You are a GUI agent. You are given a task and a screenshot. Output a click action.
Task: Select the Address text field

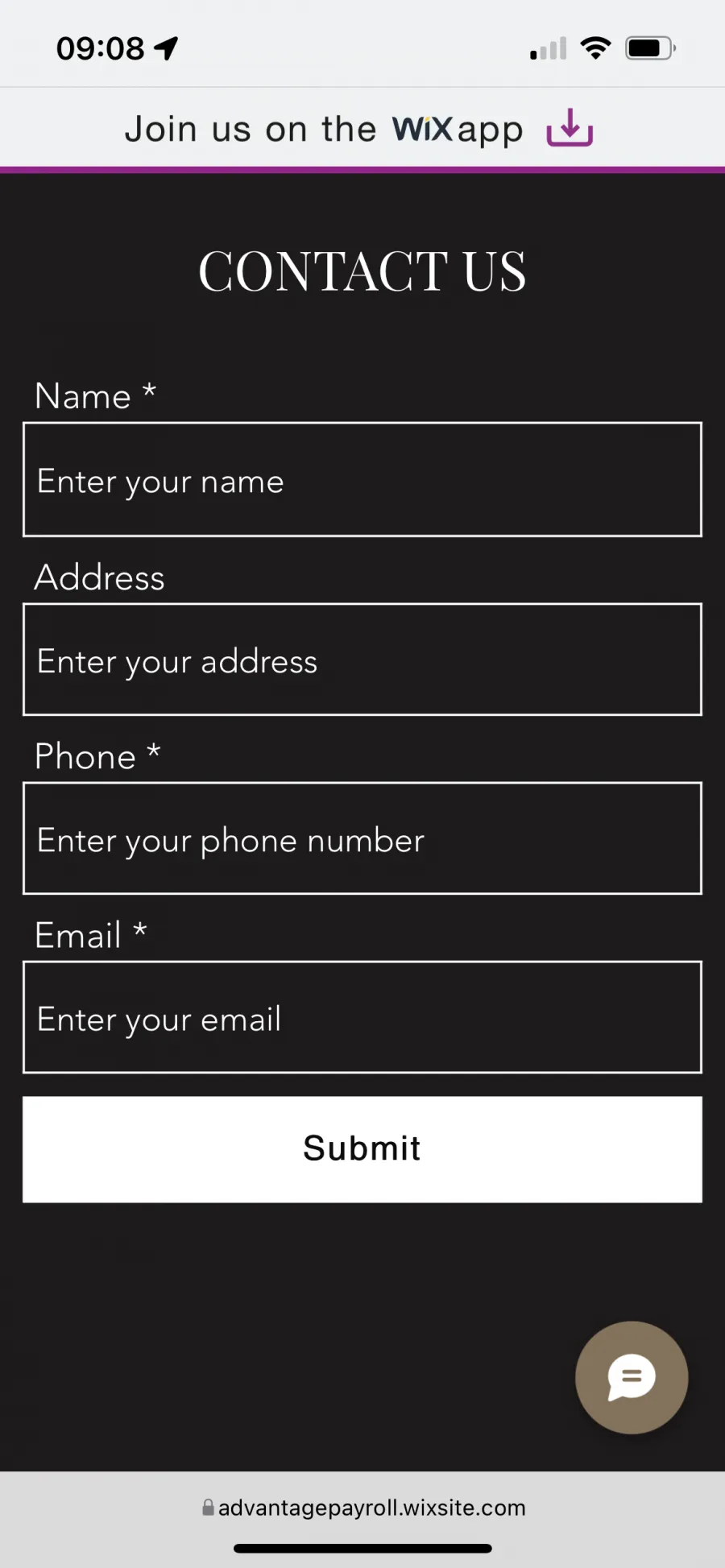coord(362,659)
